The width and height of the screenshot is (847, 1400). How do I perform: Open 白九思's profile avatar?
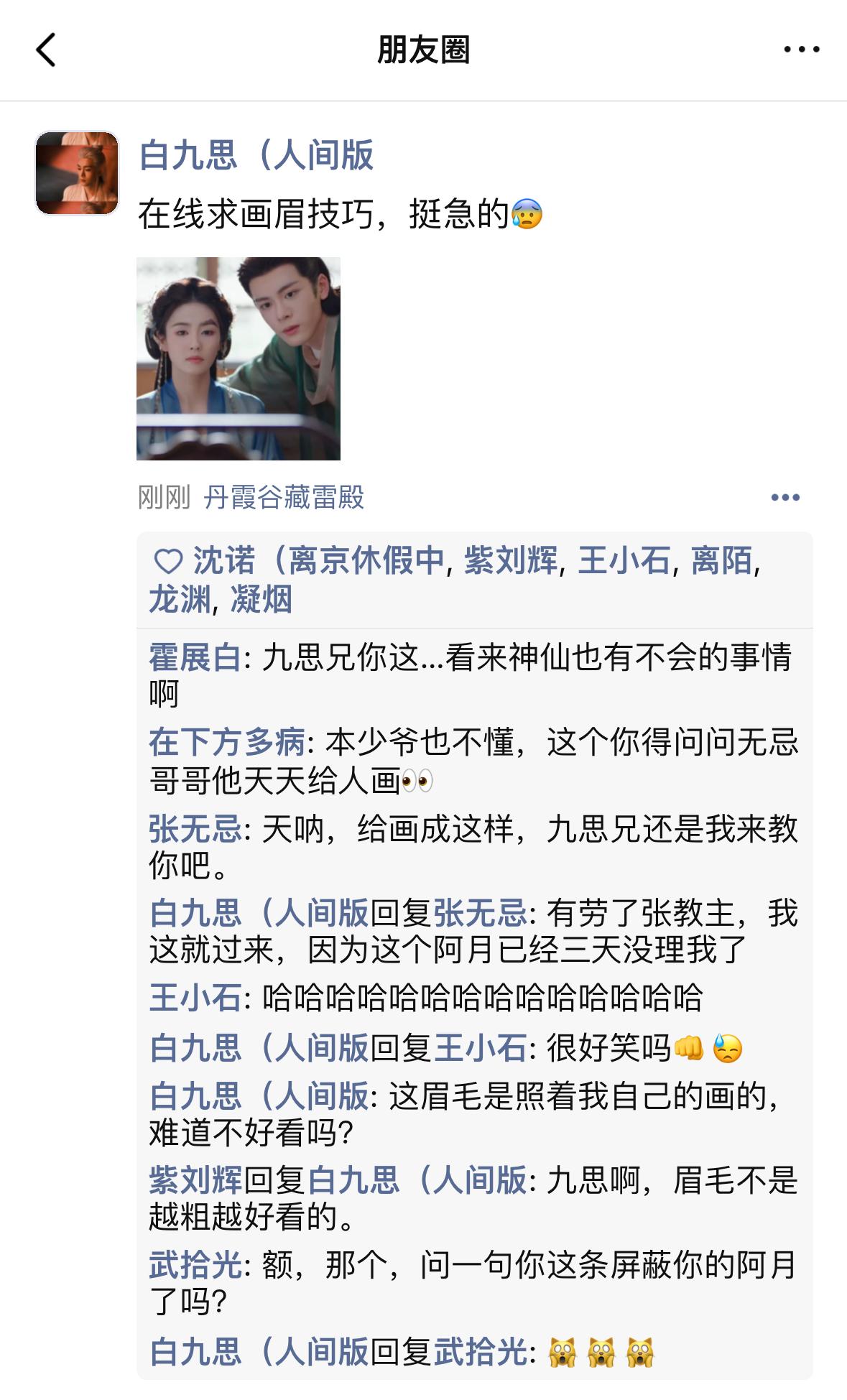point(77,172)
